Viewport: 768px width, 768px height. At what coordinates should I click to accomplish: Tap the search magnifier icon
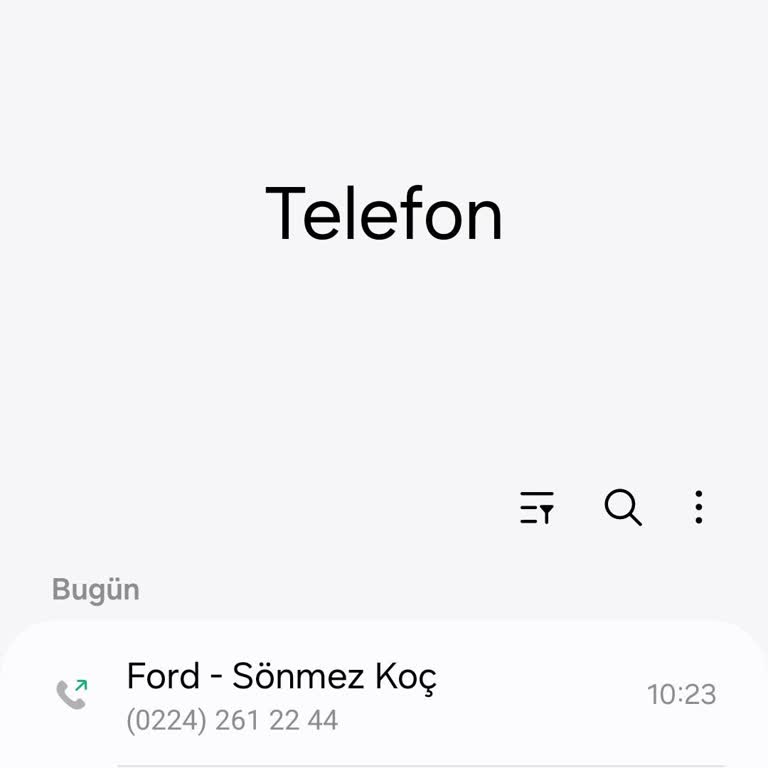622,508
